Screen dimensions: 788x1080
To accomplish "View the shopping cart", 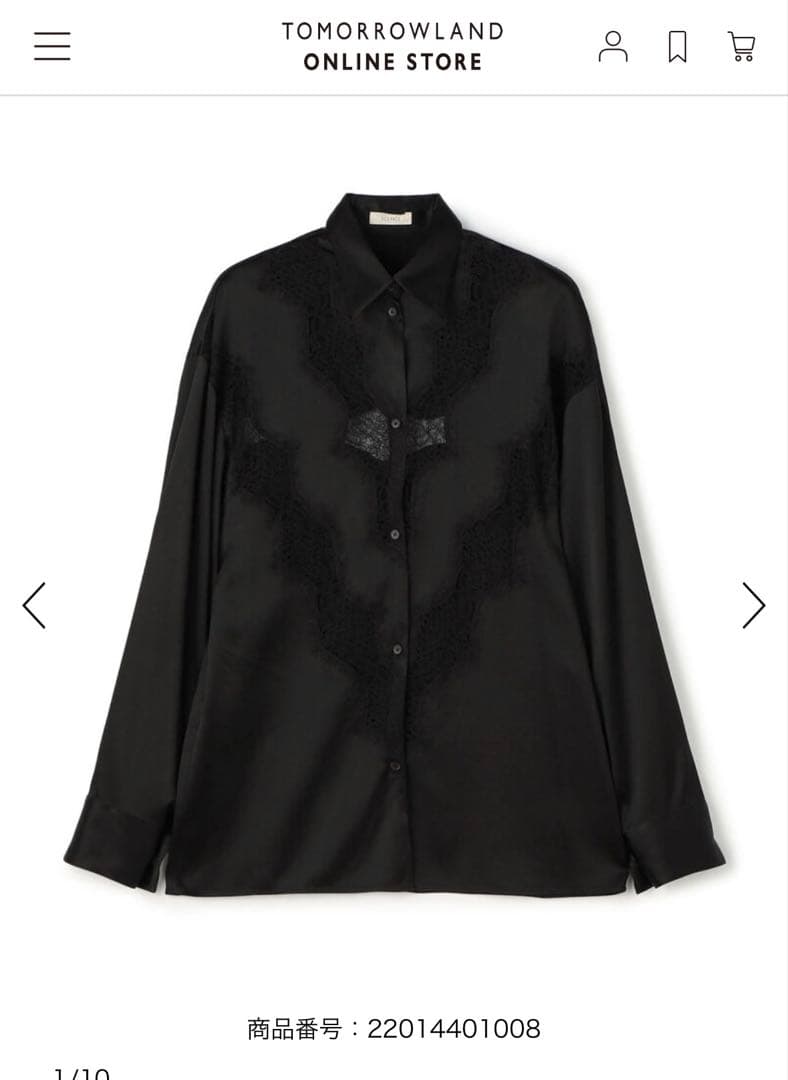I will [741, 46].
